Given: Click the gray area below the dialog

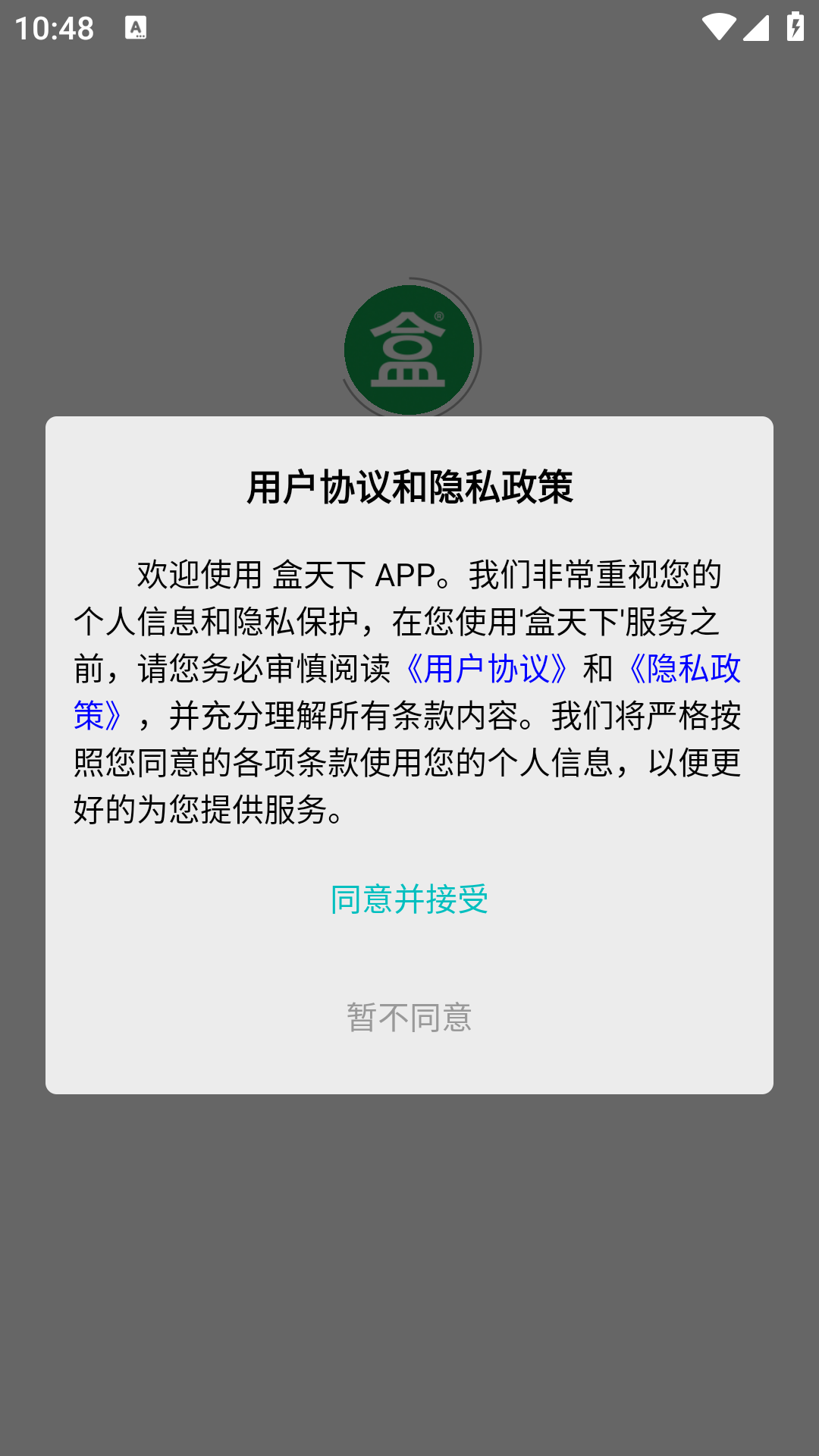Looking at the screenshot, I should pos(409,1251).
